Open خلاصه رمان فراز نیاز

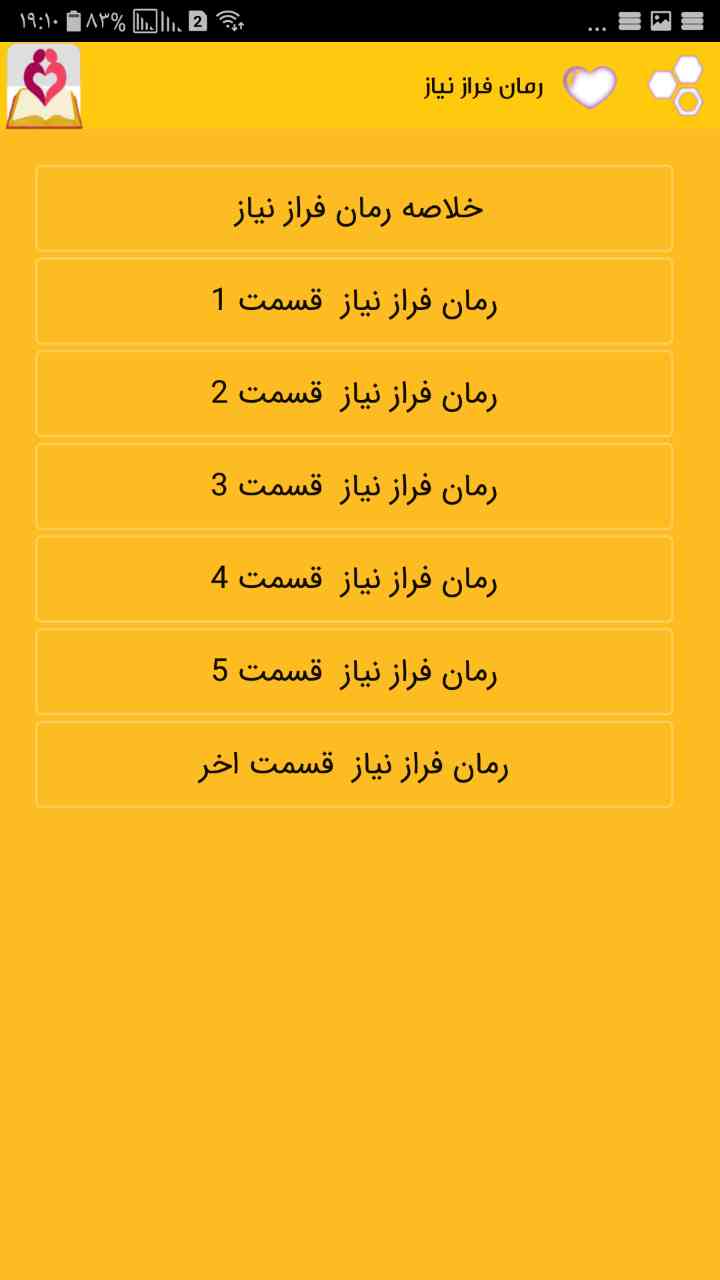354,208
